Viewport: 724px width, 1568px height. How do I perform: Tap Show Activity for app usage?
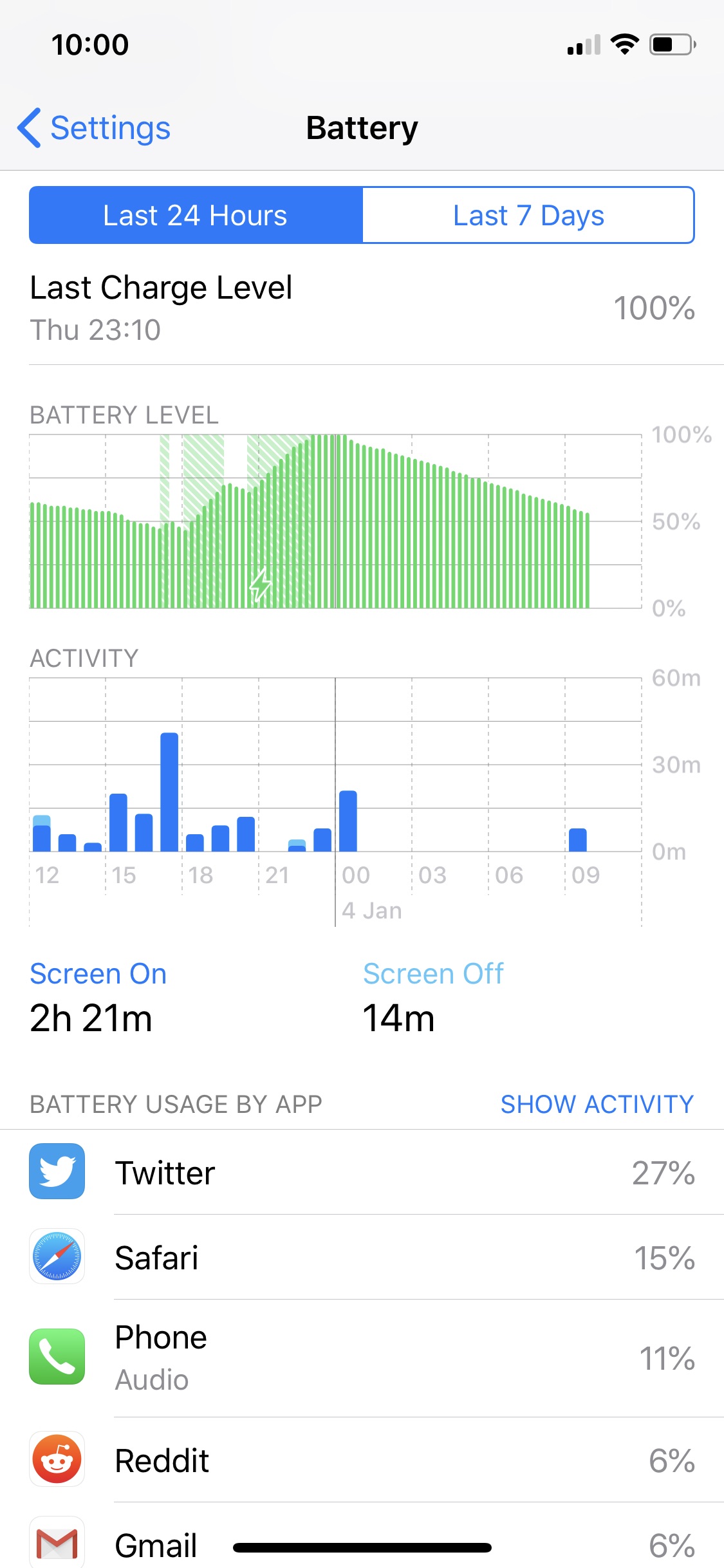click(x=597, y=1105)
